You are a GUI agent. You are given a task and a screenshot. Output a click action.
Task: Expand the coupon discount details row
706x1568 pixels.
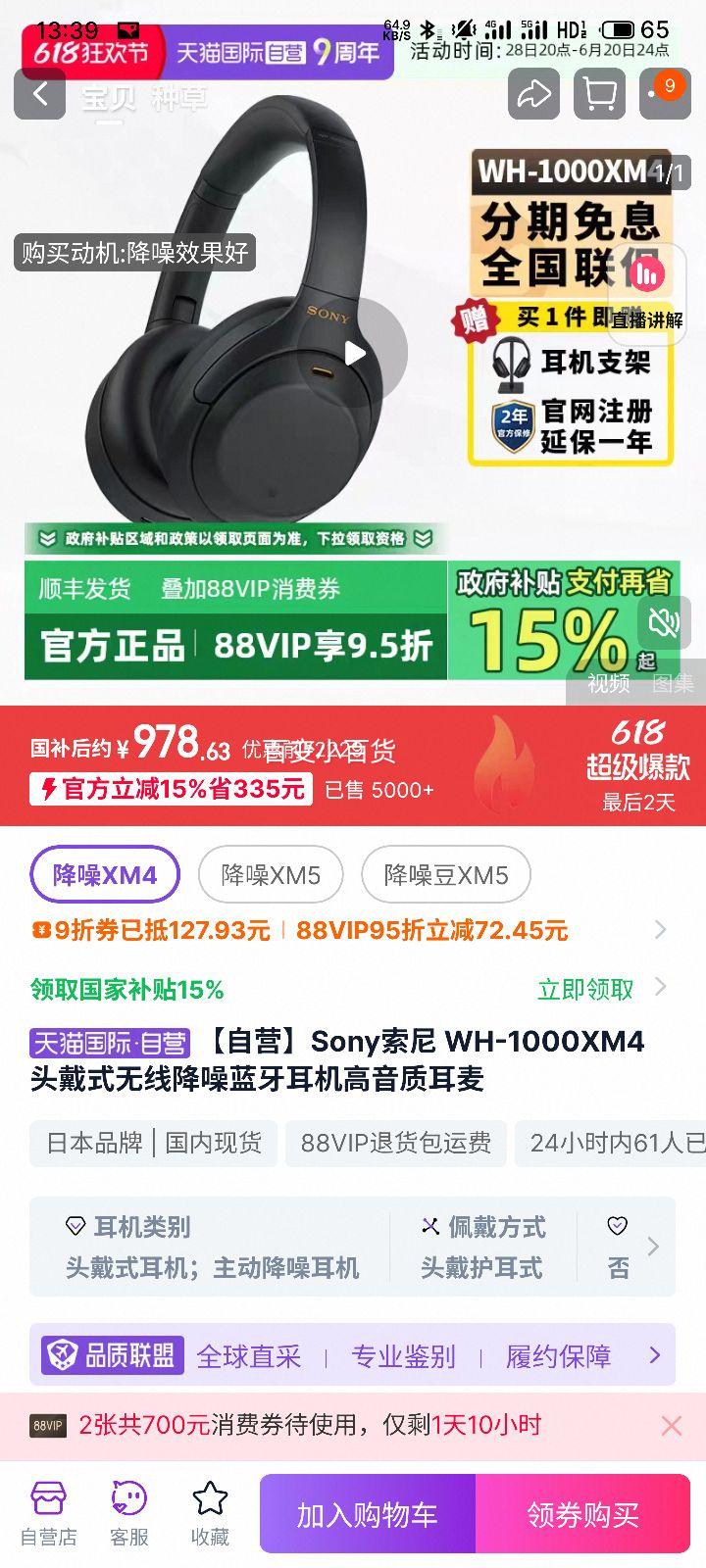point(660,930)
